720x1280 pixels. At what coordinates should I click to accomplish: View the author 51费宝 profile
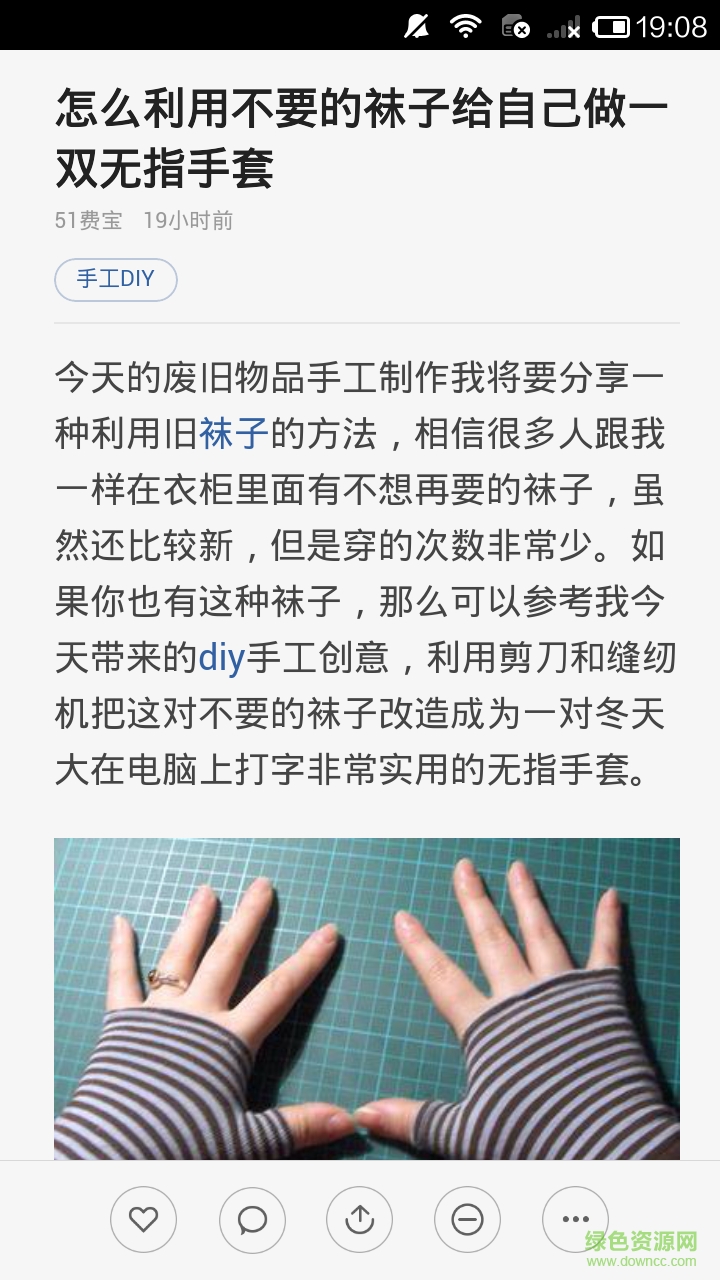86,221
